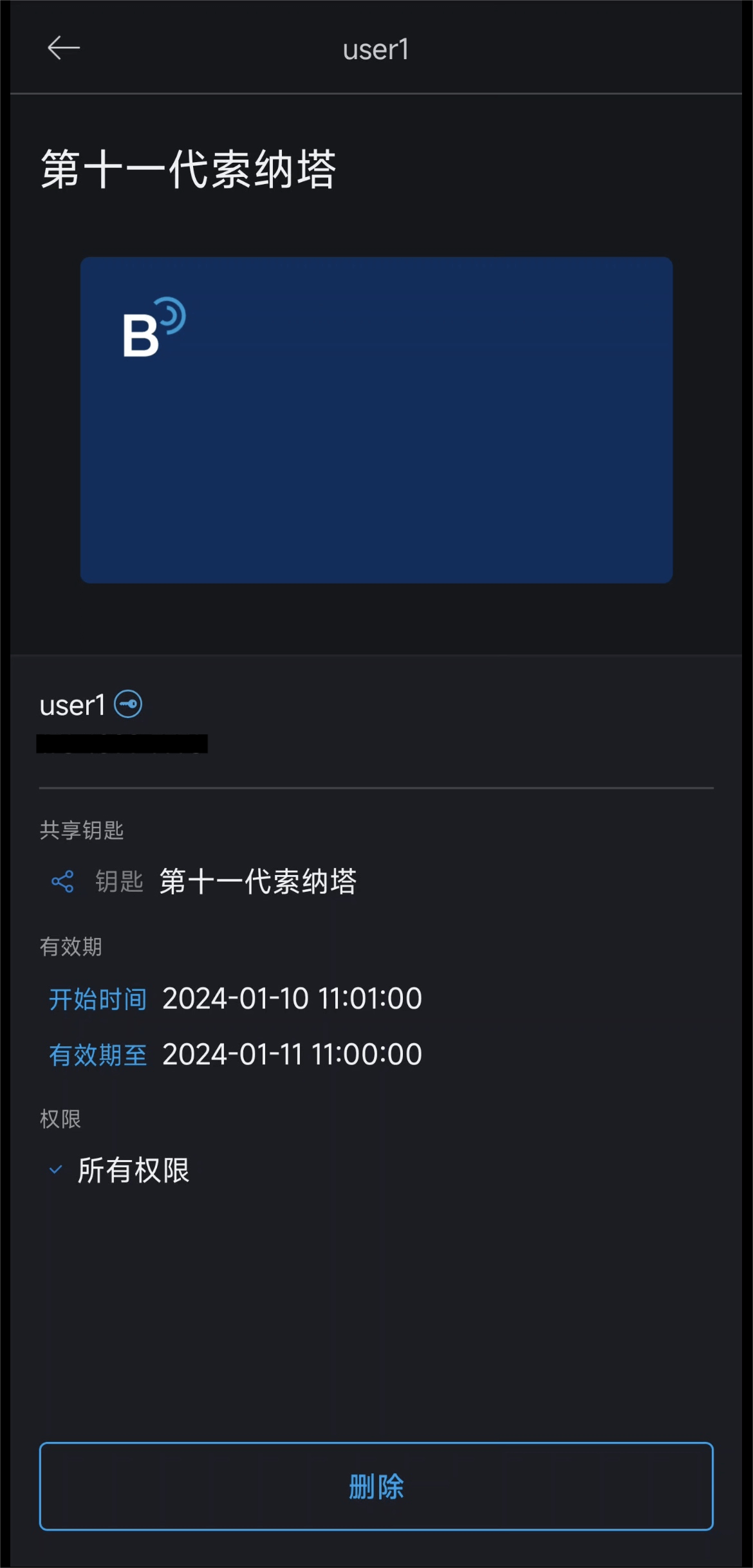Select the user1 title in the header

(x=376, y=50)
